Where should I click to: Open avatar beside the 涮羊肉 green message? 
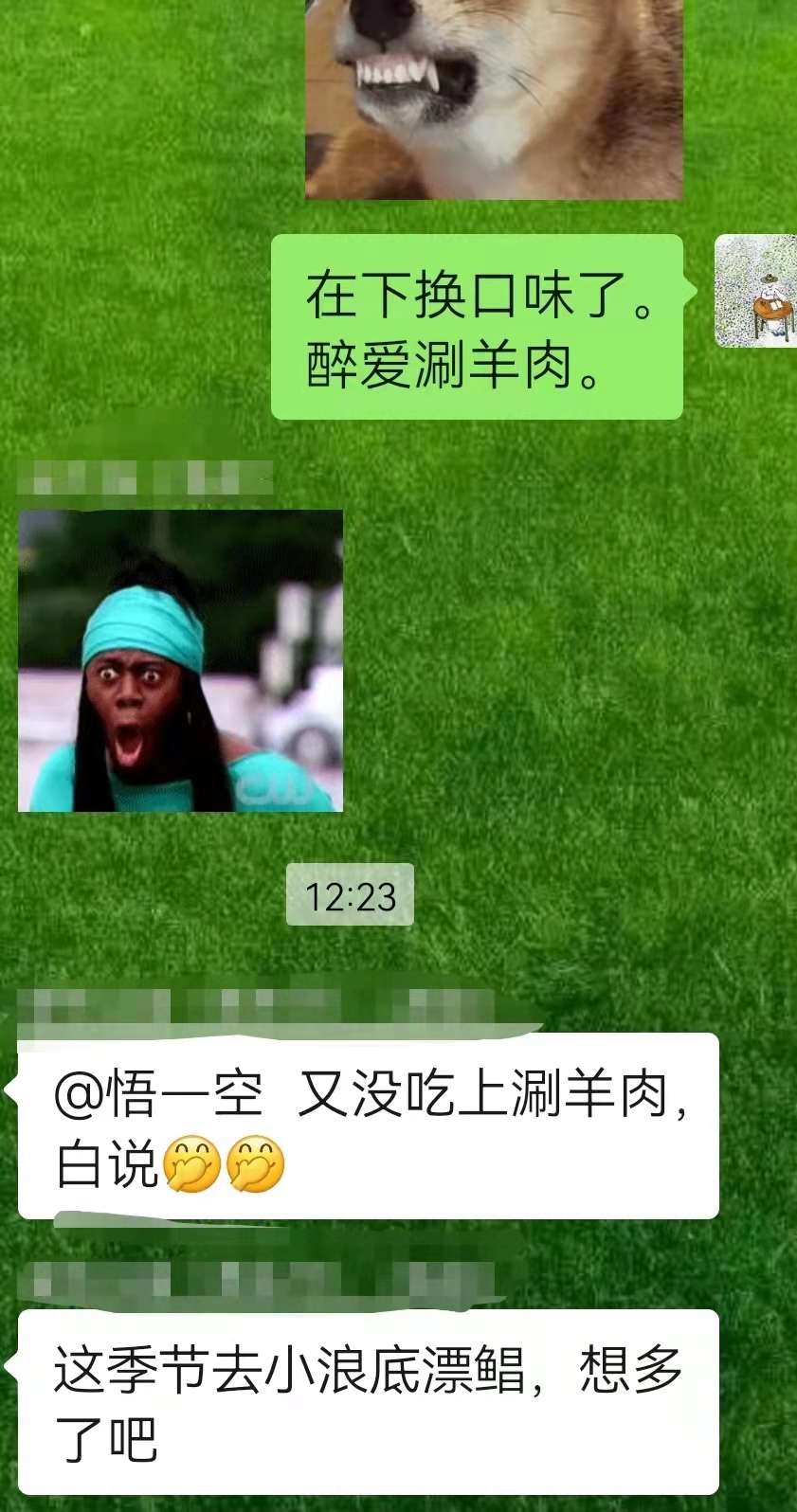[755, 291]
